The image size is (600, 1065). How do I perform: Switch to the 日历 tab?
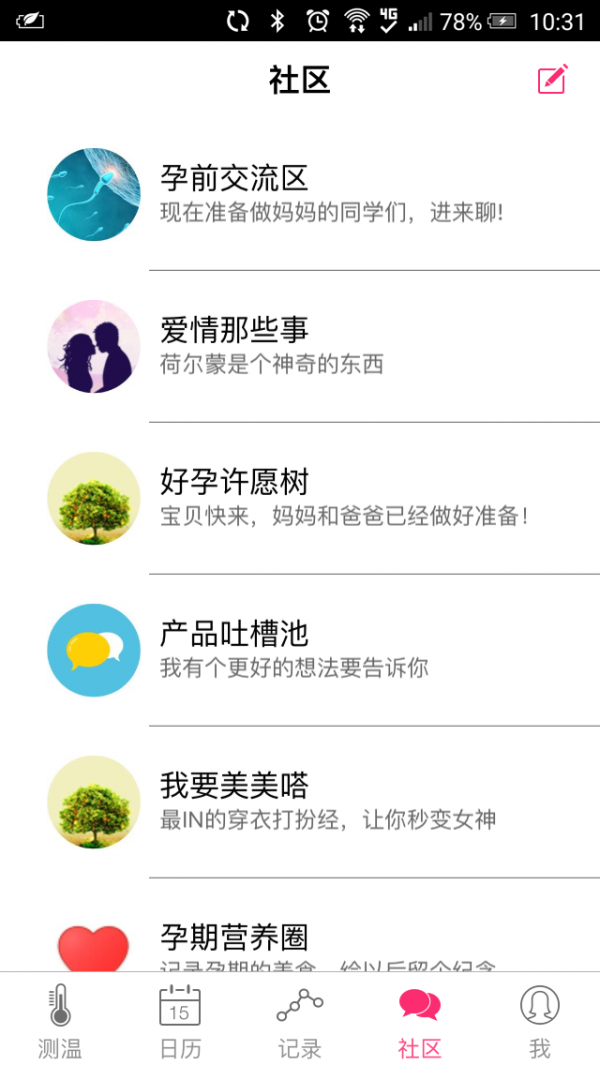click(180, 1020)
